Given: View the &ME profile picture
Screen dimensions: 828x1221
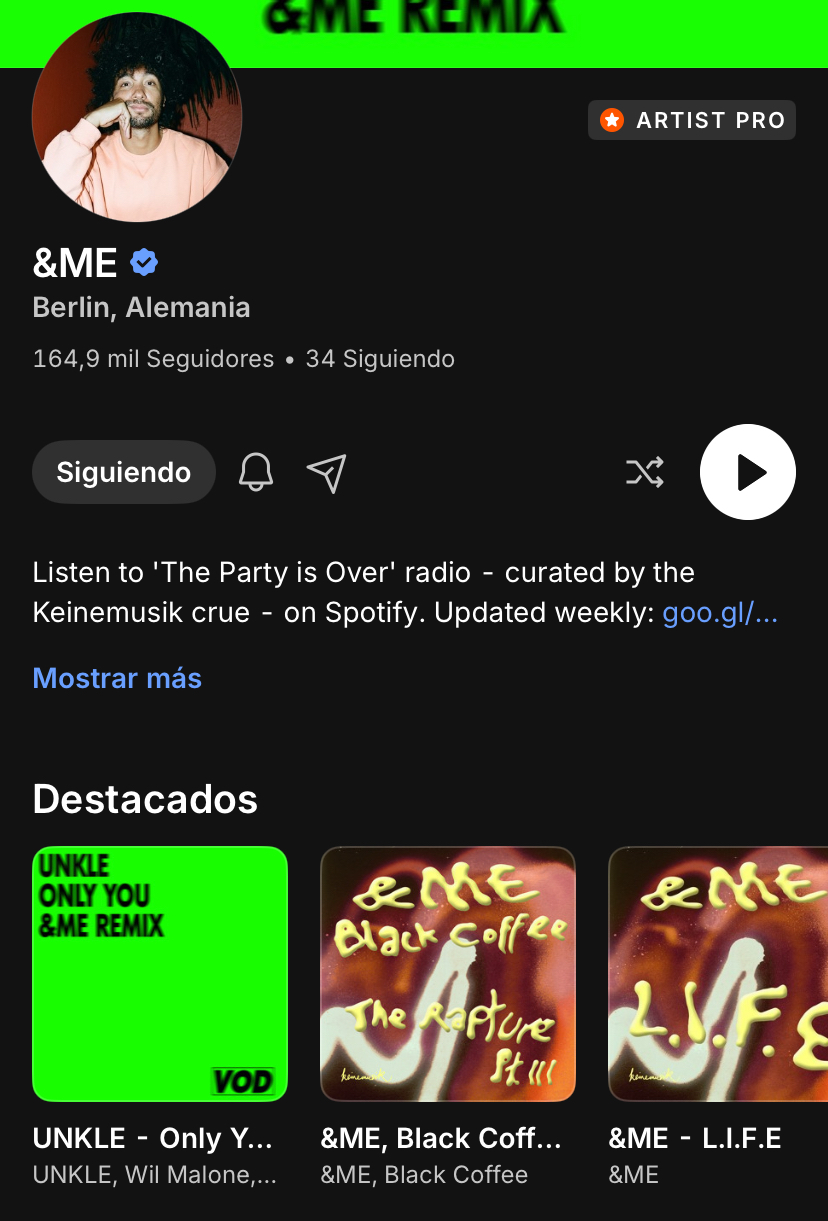Looking at the screenshot, I should coord(137,117).
